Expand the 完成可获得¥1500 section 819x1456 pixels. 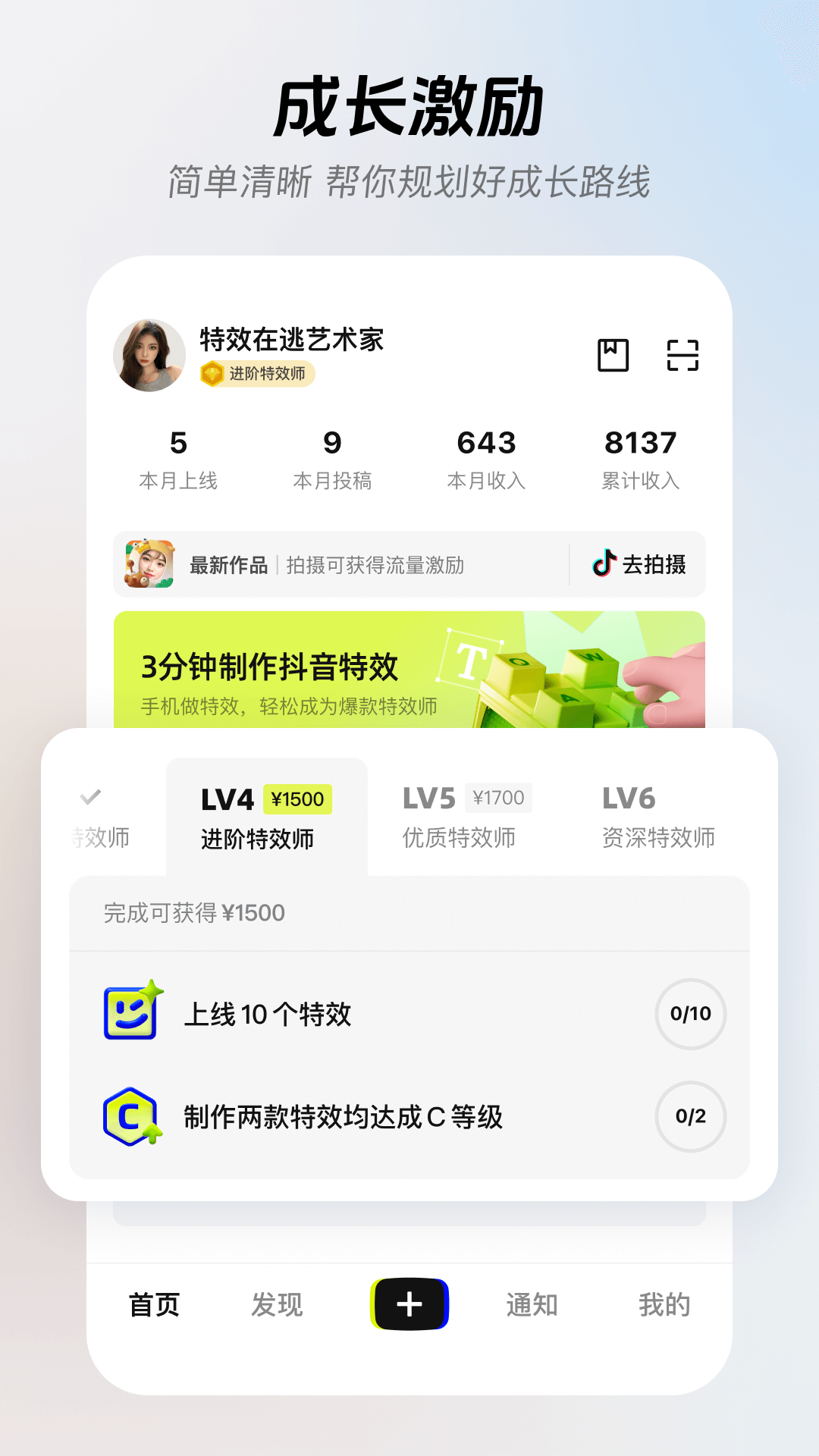tap(195, 915)
